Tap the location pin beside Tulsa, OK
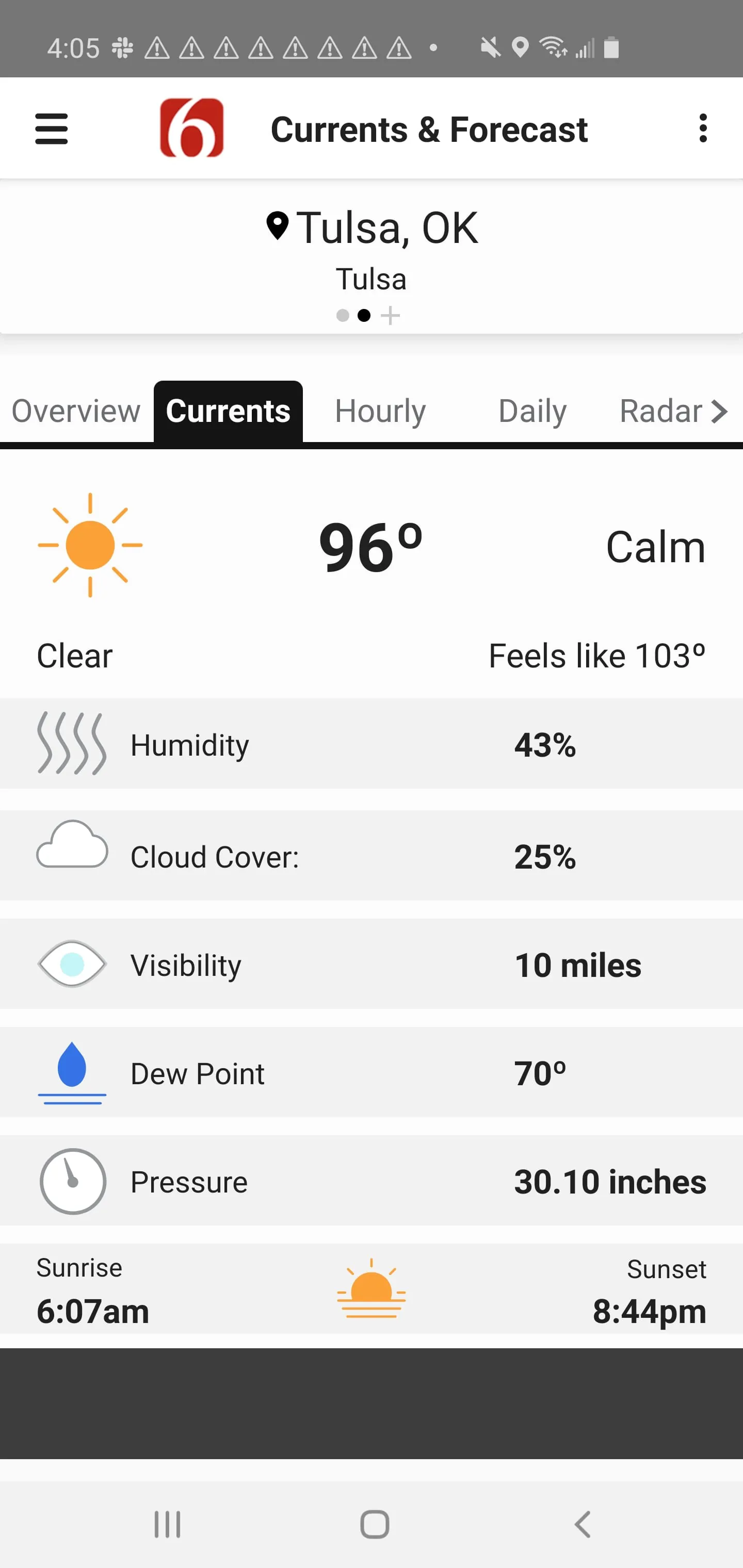 pos(279,226)
